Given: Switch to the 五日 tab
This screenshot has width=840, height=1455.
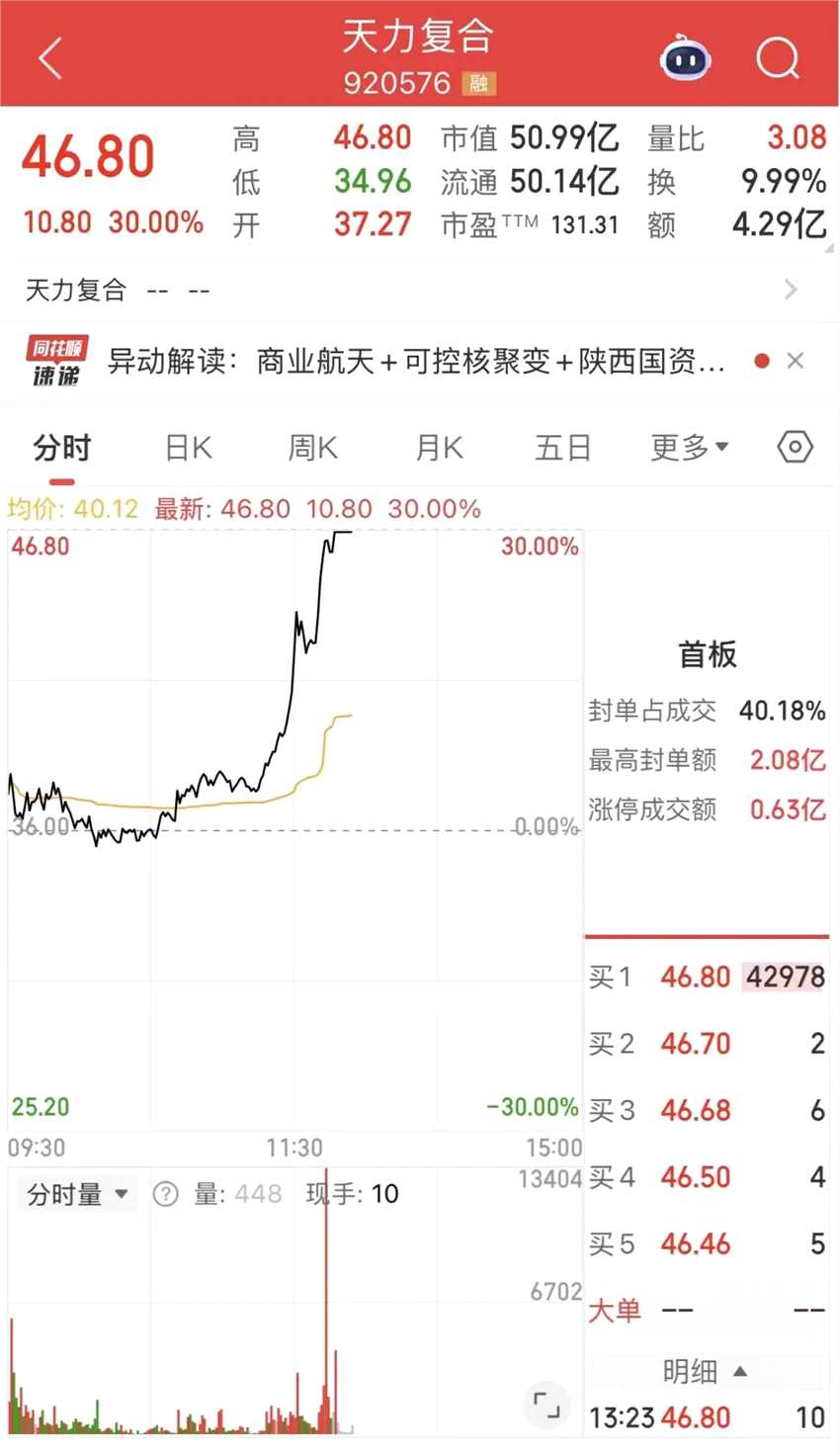Looking at the screenshot, I should pyautogui.click(x=562, y=449).
